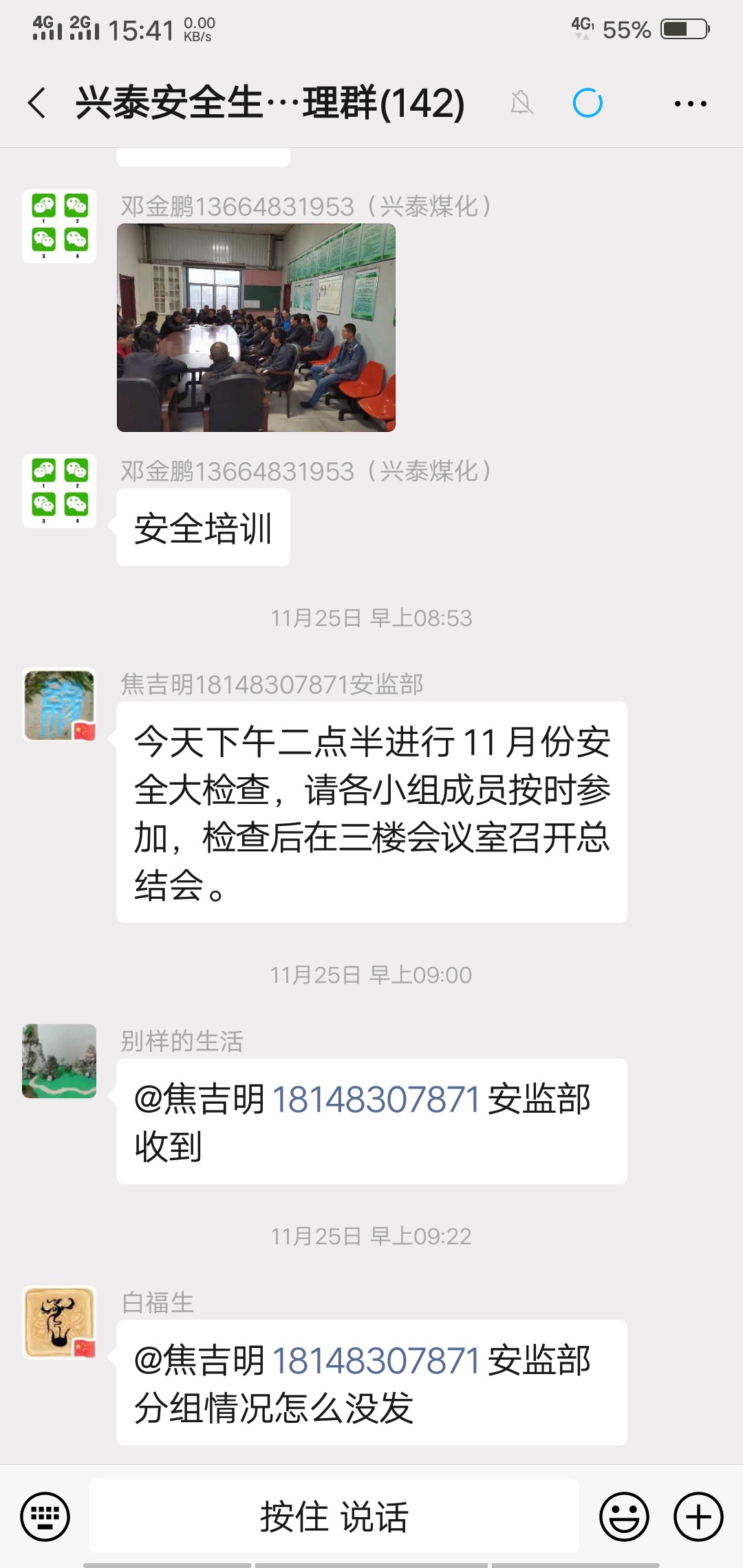Tap the 11月25日 早上08:53 timestamp

tap(371, 619)
